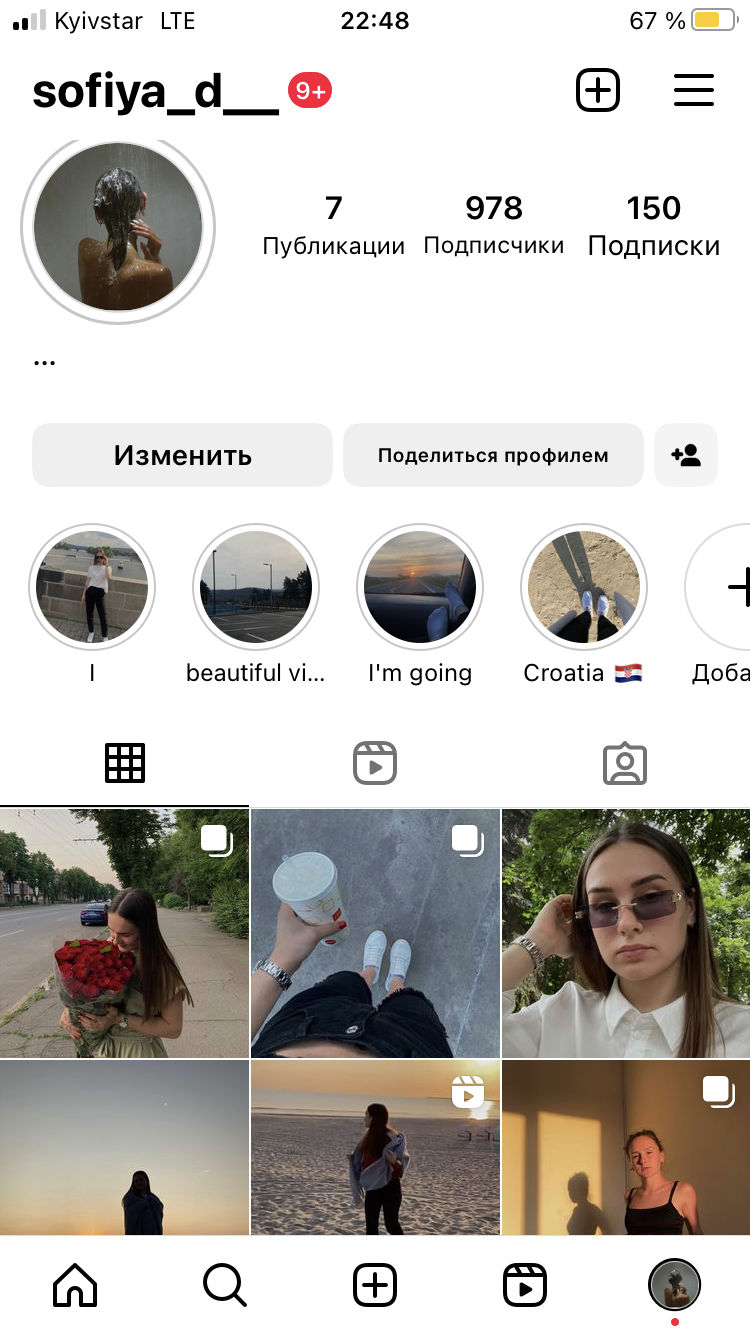Image resolution: width=750 pixels, height=1334 pixels.
Task: Switch to the Reels tab on the profile
Action: tap(375, 763)
